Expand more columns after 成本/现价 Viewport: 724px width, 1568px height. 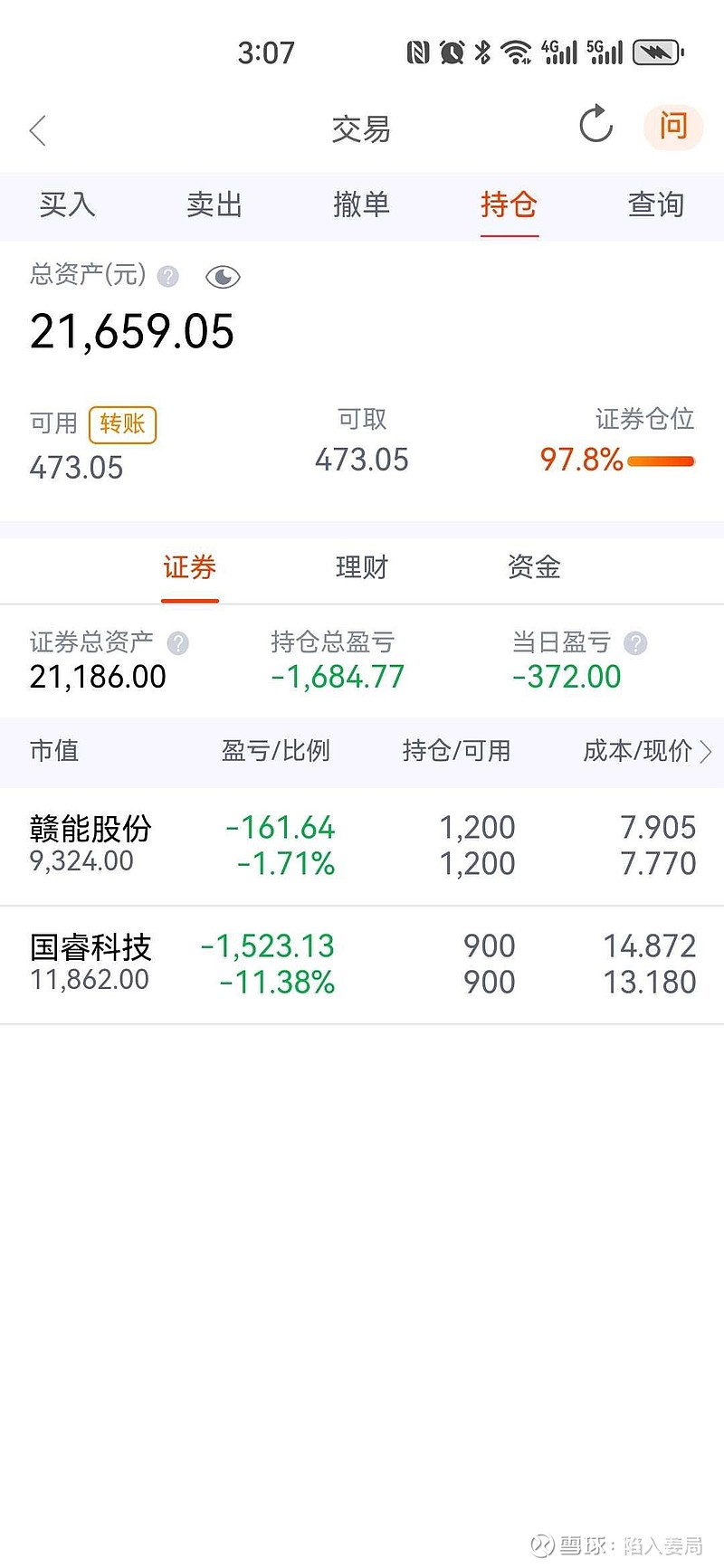(706, 751)
